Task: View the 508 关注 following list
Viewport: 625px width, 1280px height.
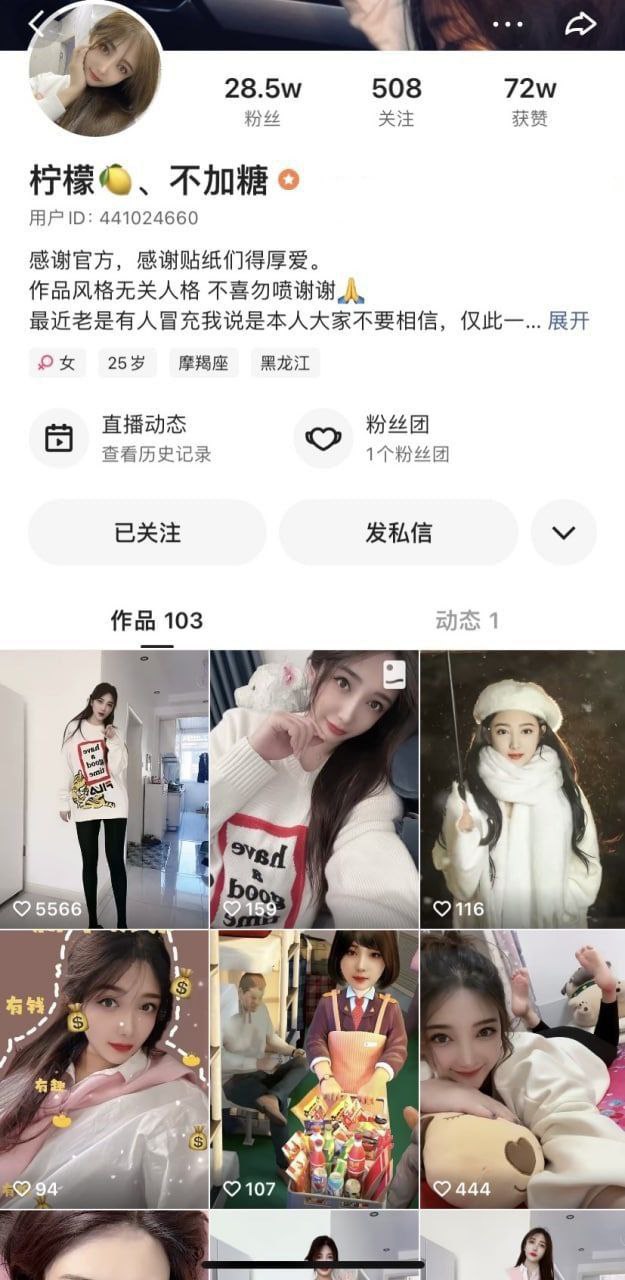Action: tap(396, 101)
